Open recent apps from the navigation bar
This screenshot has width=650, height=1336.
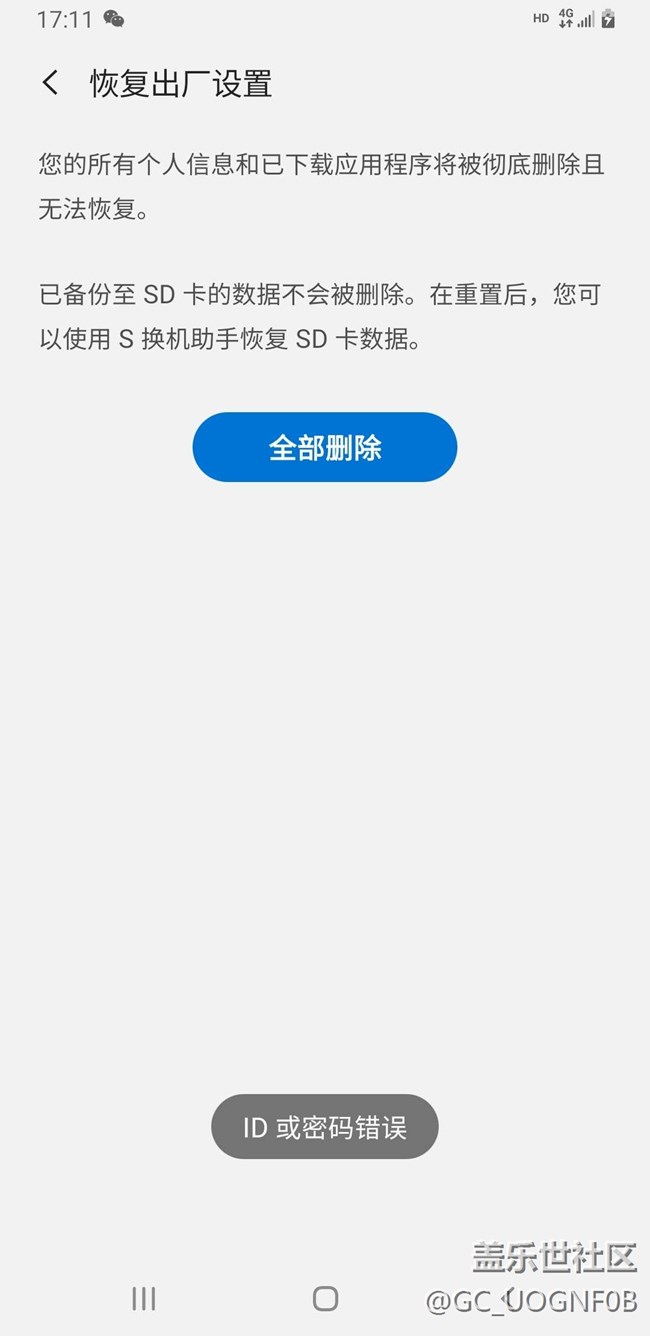[x=144, y=1298]
